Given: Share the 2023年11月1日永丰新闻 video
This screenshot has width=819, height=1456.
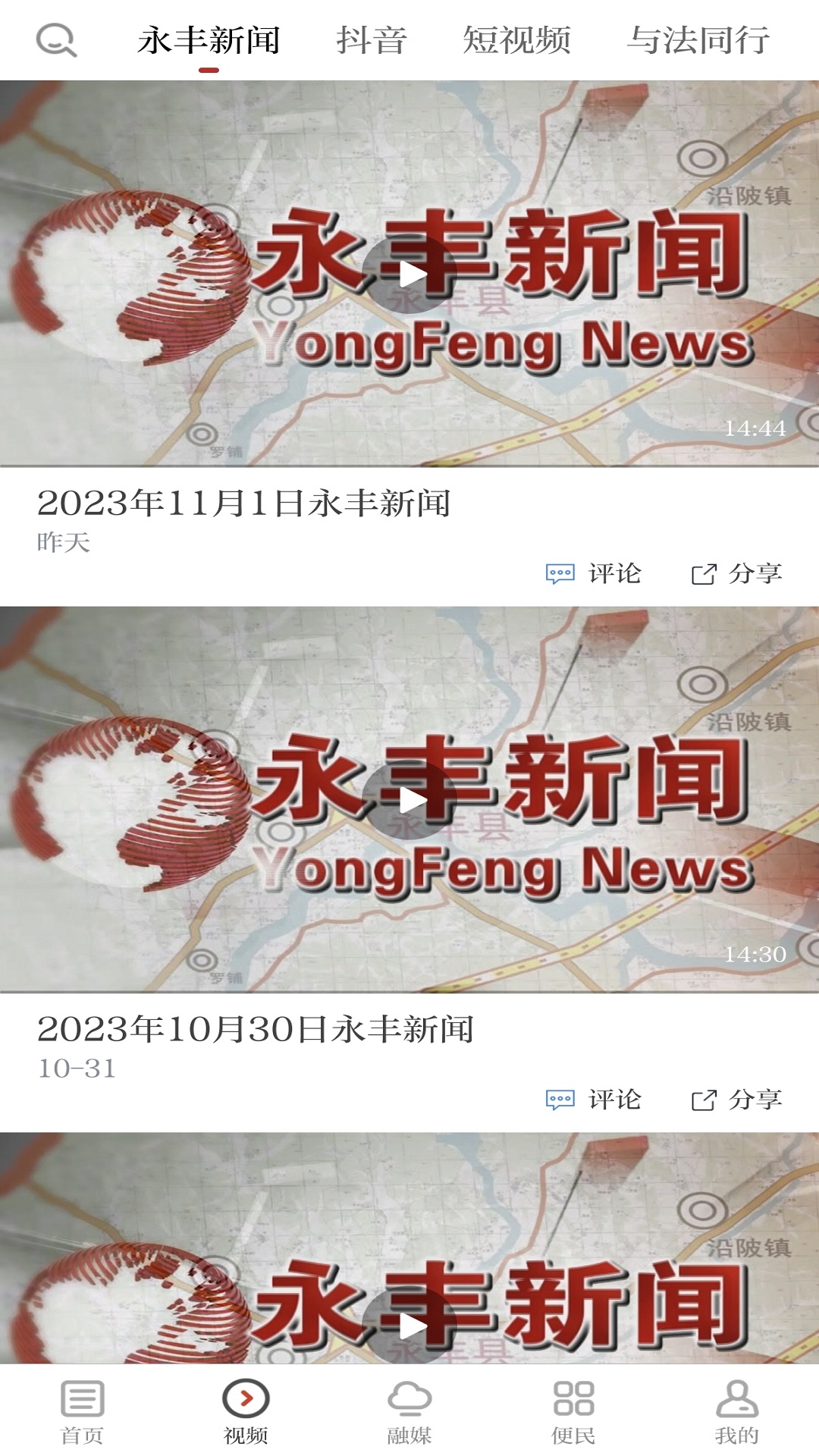Looking at the screenshot, I should pyautogui.click(x=736, y=573).
